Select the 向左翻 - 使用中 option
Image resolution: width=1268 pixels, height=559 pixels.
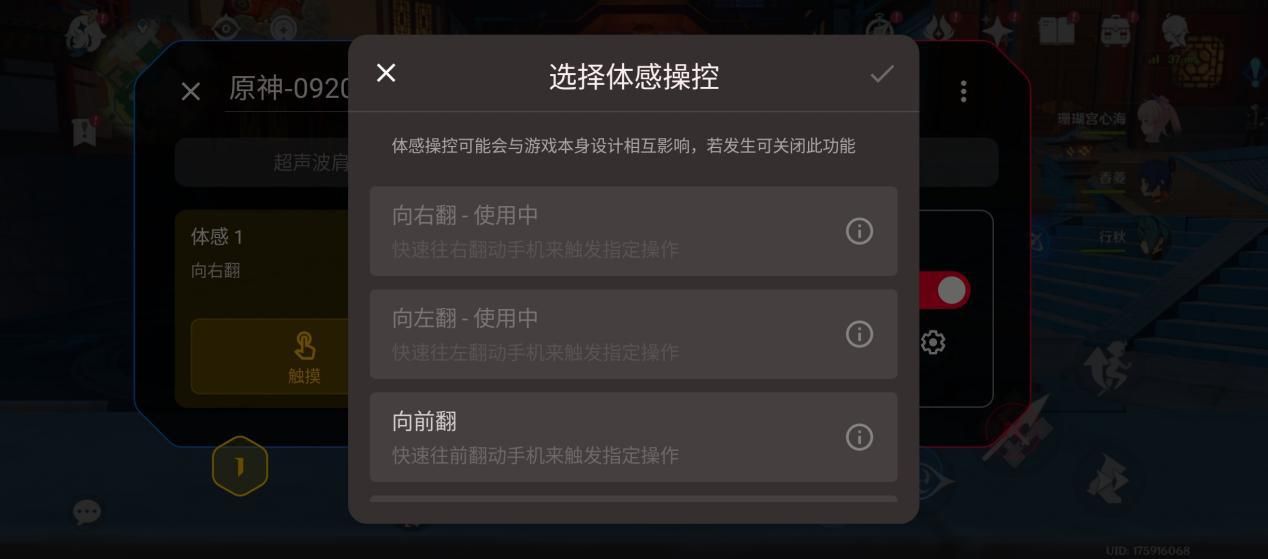click(x=600, y=334)
